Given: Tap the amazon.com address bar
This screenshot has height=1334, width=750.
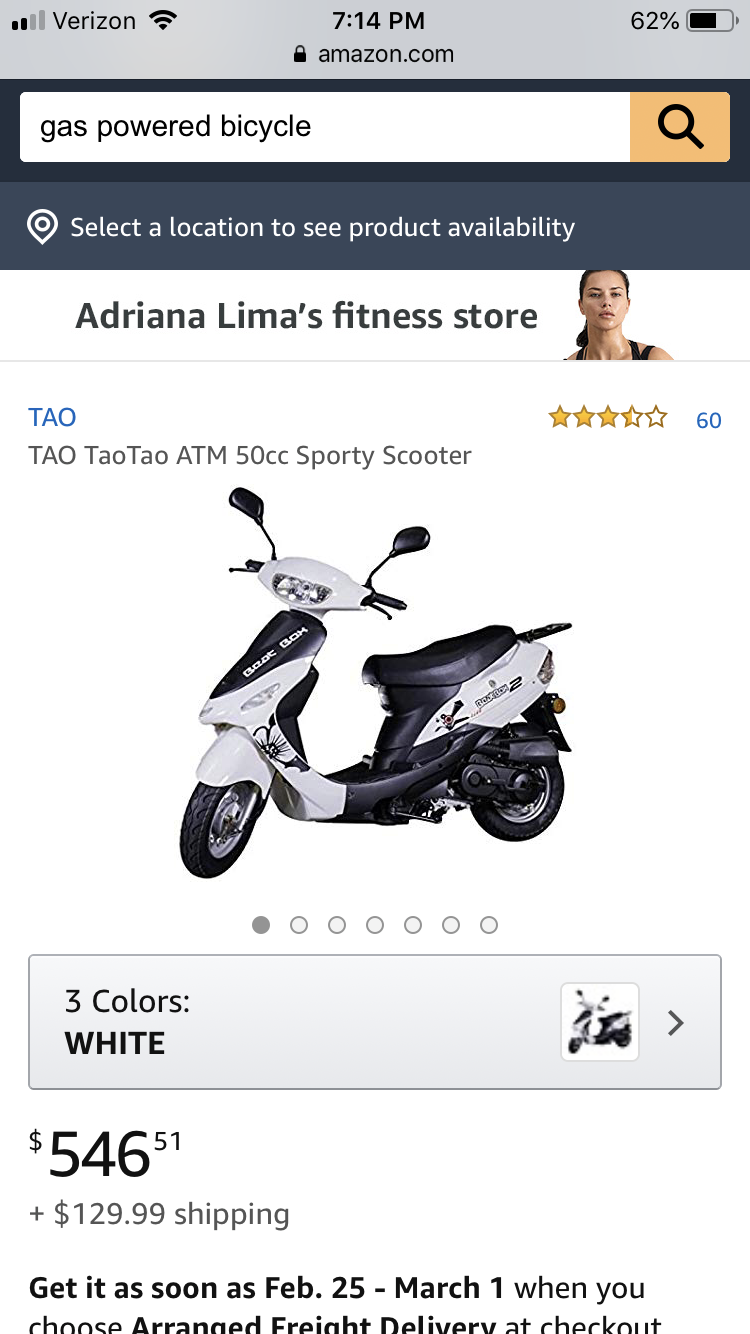Looking at the screenshot, I should (375, 54).
